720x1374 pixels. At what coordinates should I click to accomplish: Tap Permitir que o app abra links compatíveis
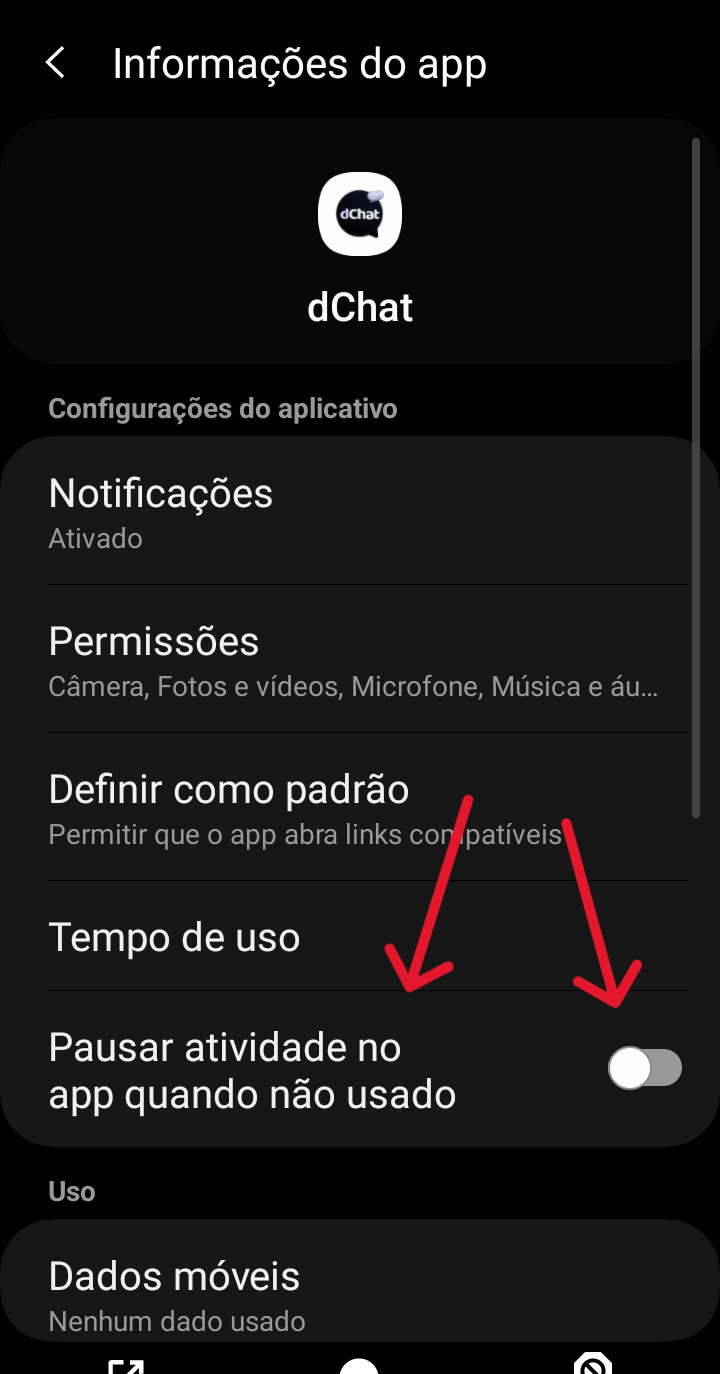(302, 833)
